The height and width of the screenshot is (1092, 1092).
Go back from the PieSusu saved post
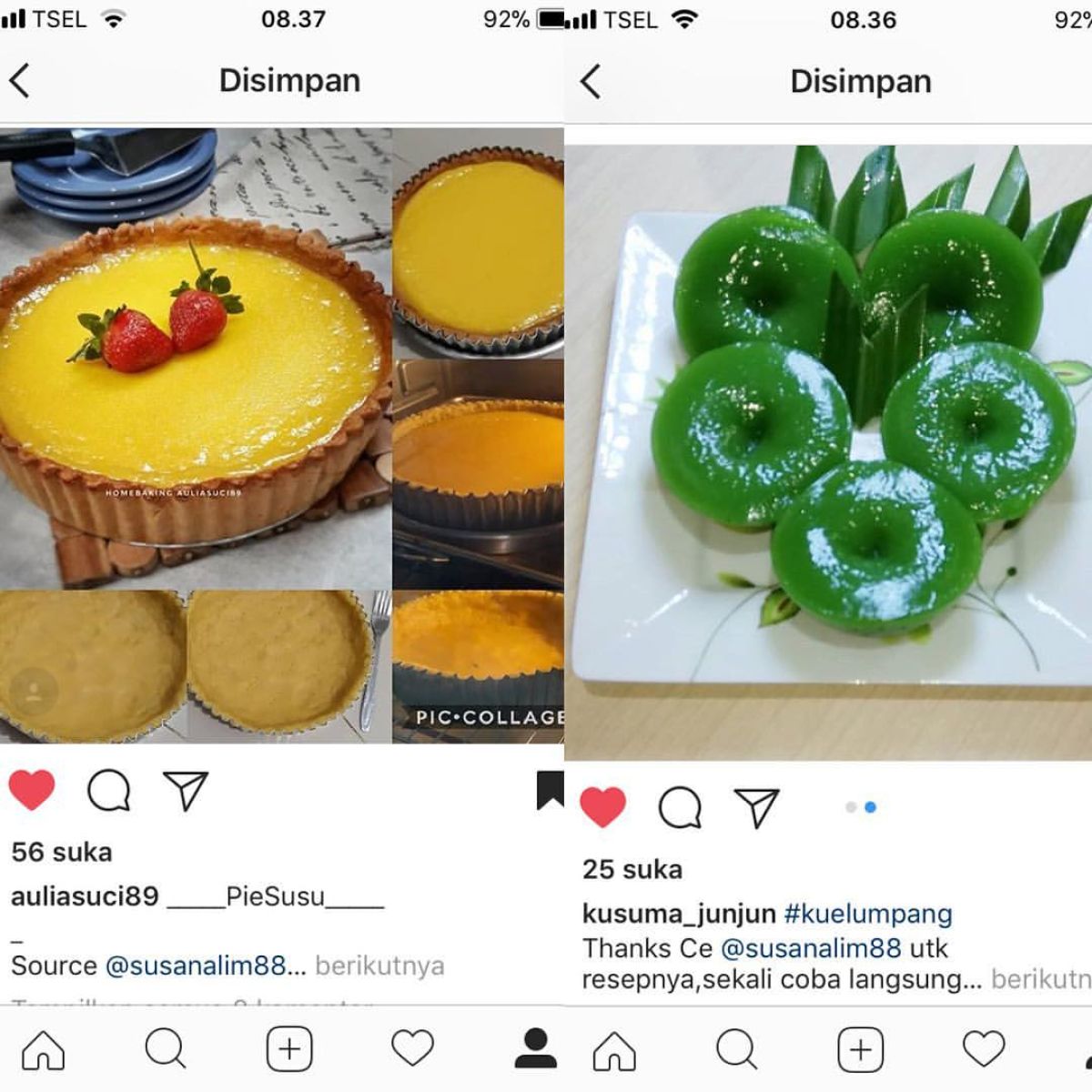pos(20,81)
